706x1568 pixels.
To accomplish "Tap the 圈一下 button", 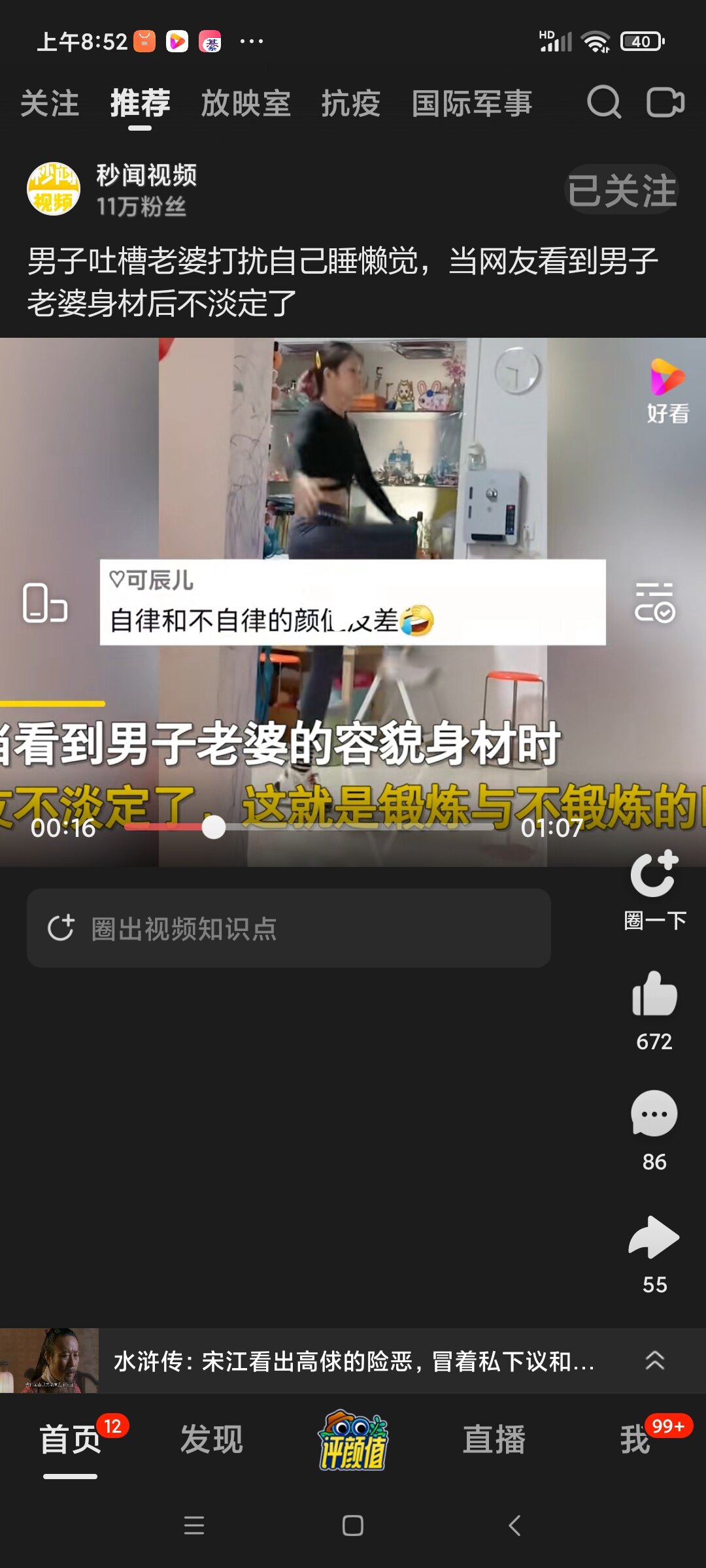I will (654, 889).
